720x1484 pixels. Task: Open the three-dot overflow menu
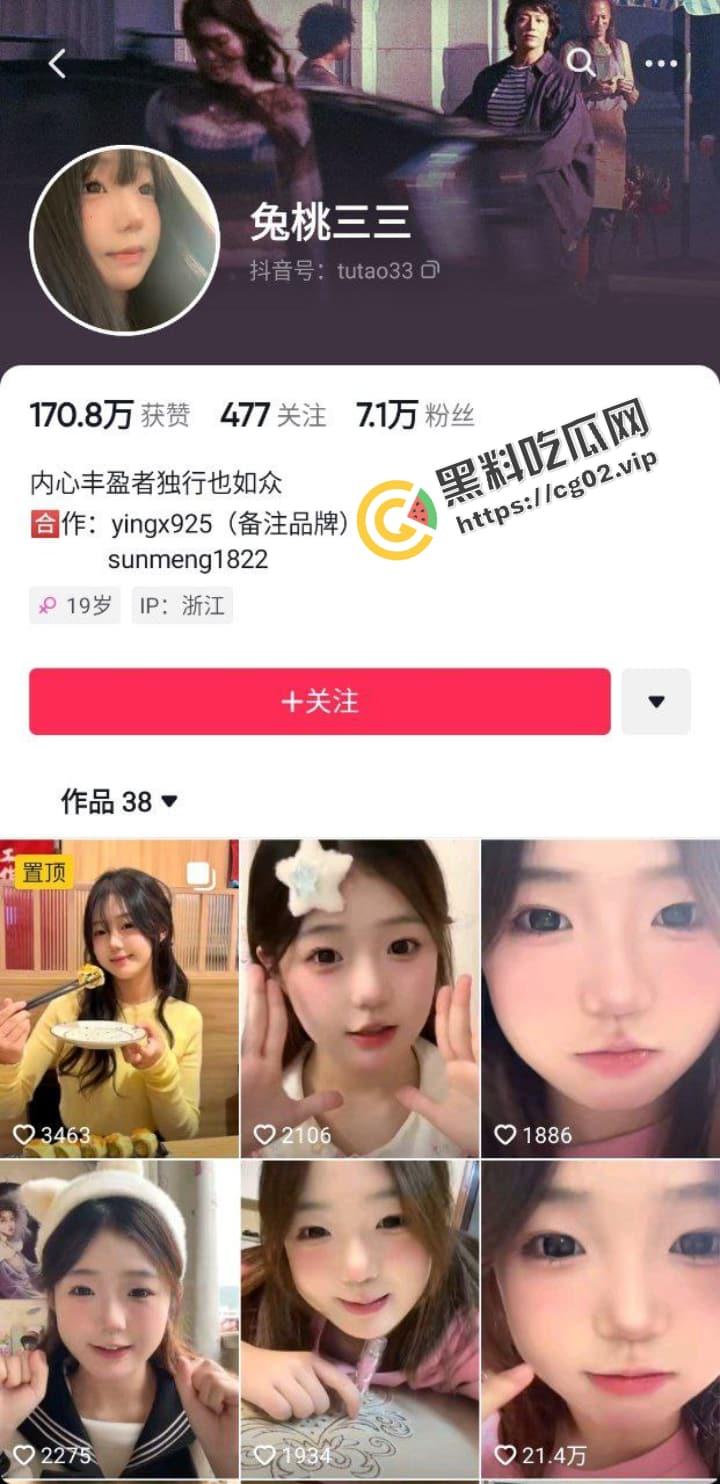660,63
